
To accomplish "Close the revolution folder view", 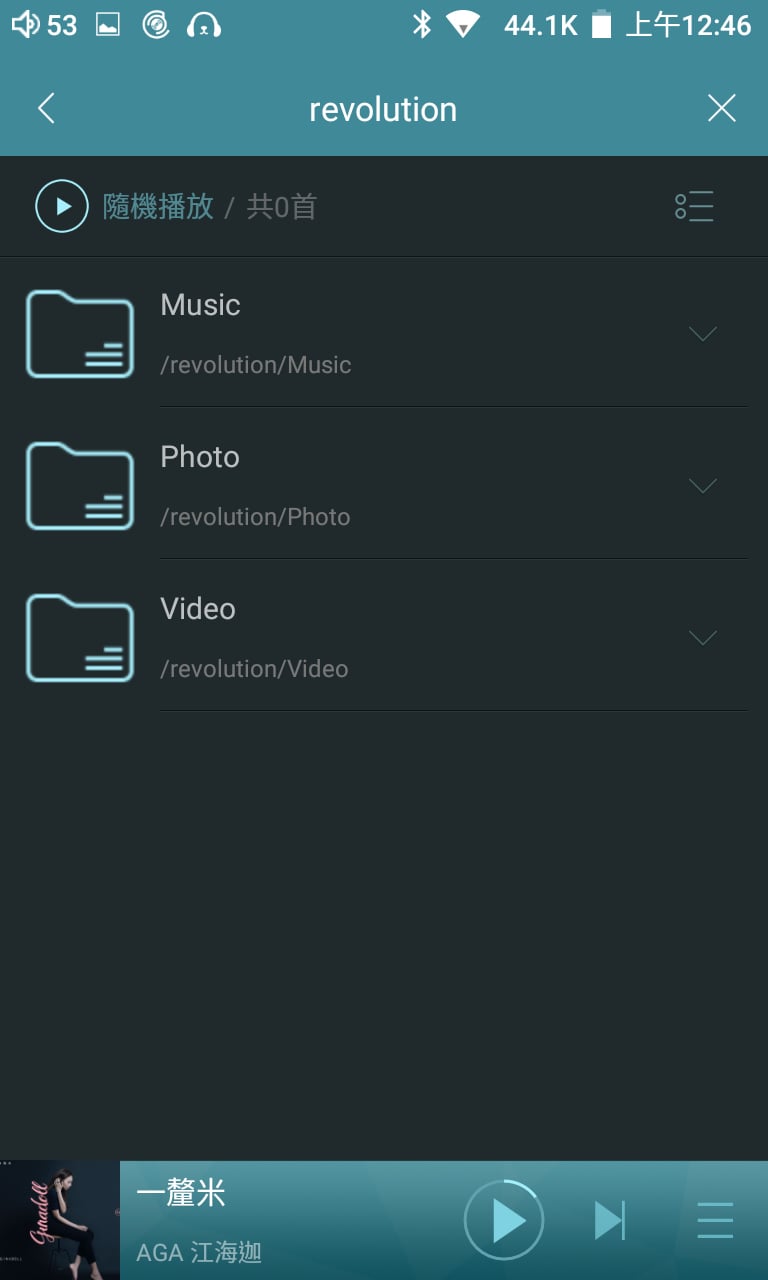I will [x=721, y=108].
